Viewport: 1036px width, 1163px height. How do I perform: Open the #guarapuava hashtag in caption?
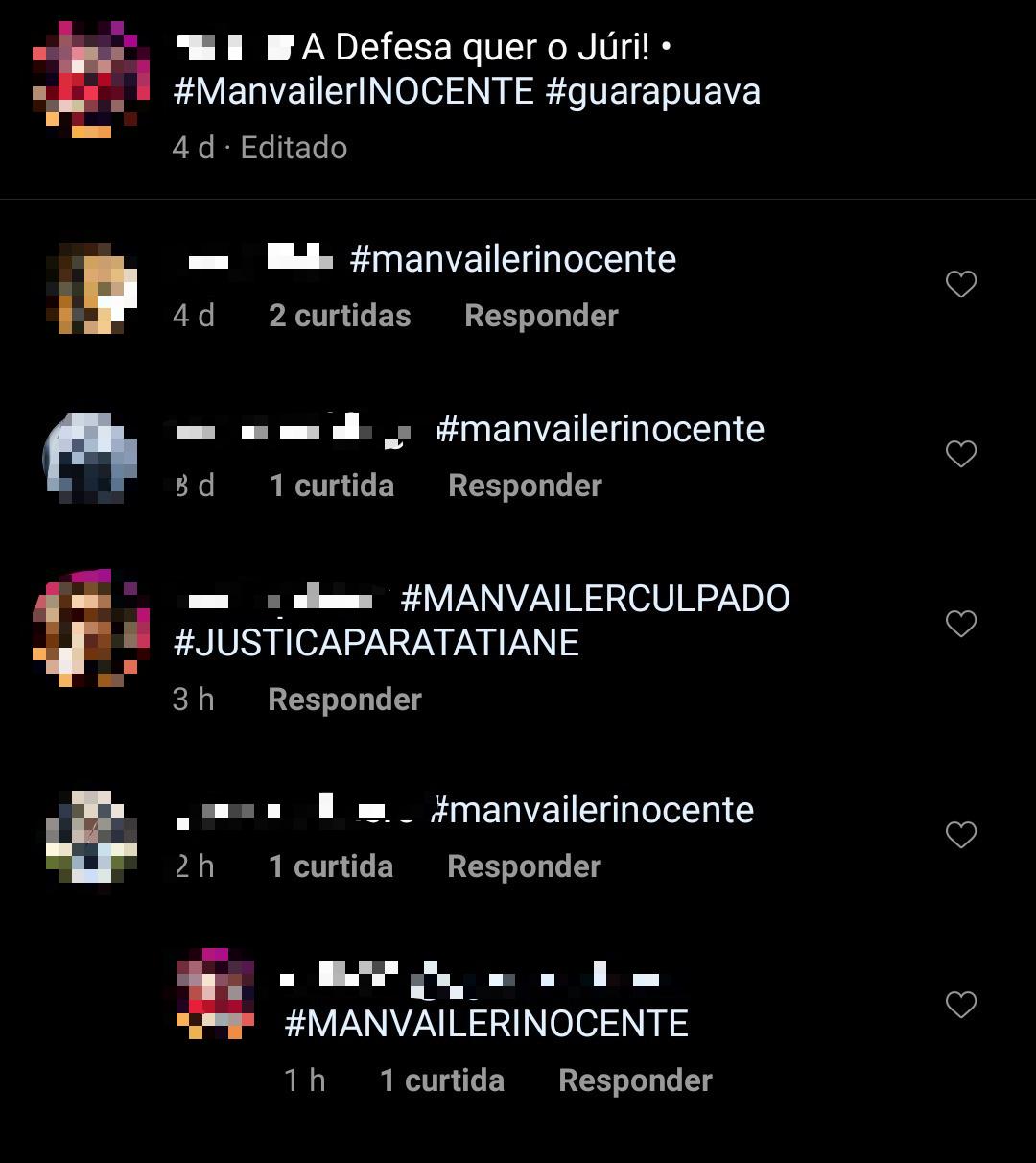click(652, 92)
